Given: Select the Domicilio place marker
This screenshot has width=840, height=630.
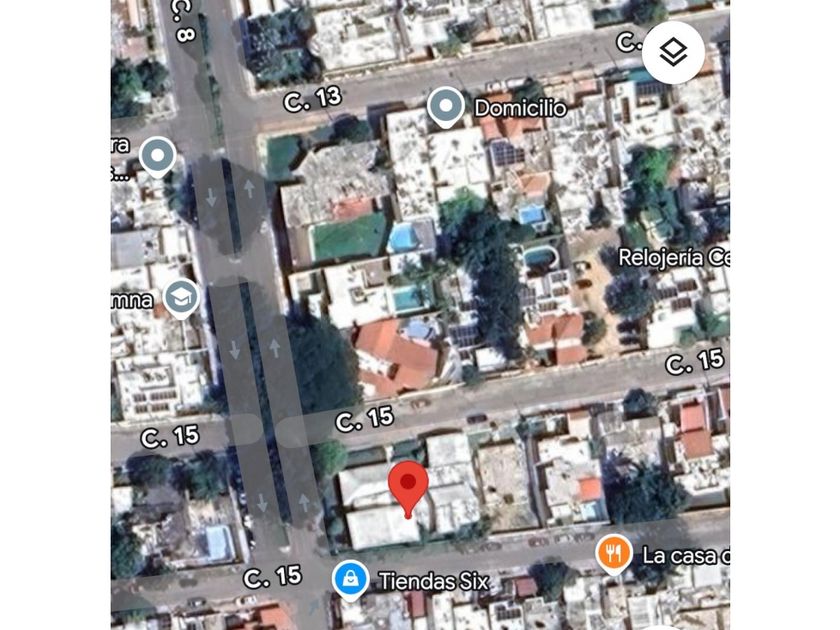Looking at the screenshot, I should click(x=445, y=106).
